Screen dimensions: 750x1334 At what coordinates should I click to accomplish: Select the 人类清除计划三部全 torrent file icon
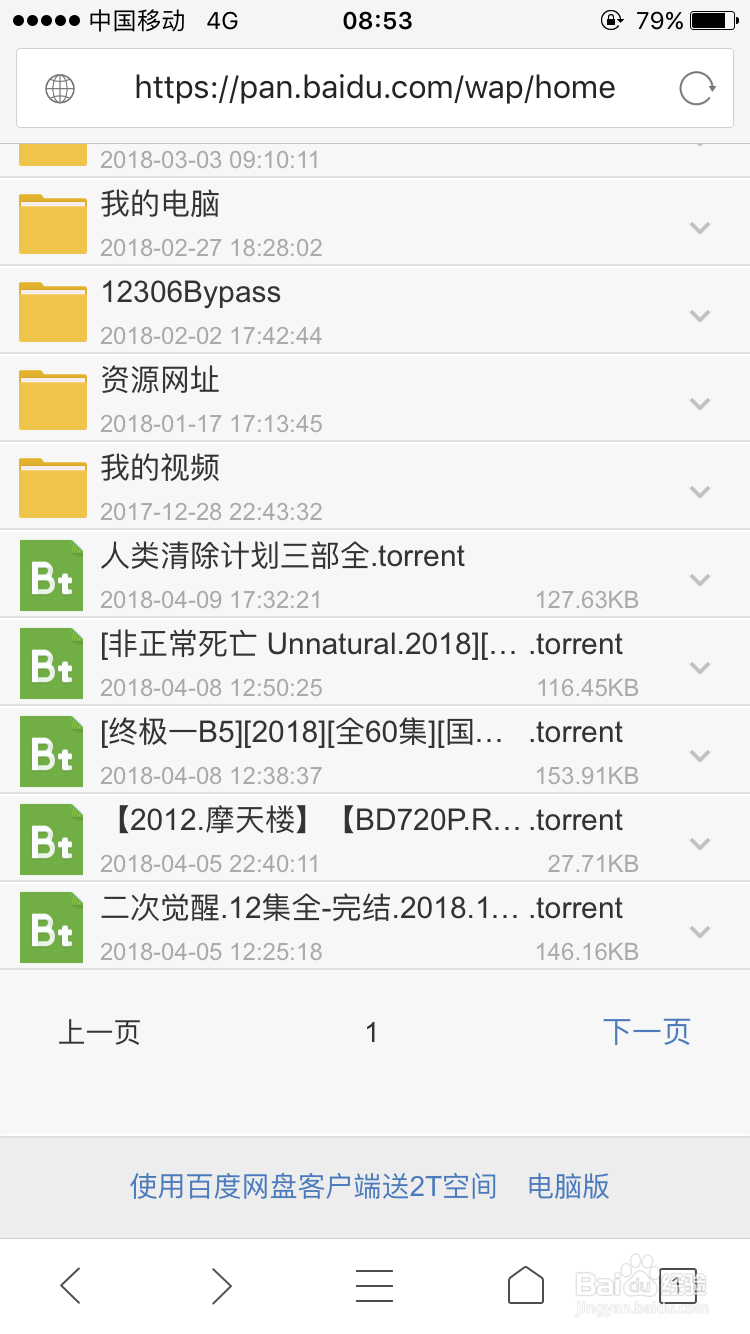[x=50, y=575]
